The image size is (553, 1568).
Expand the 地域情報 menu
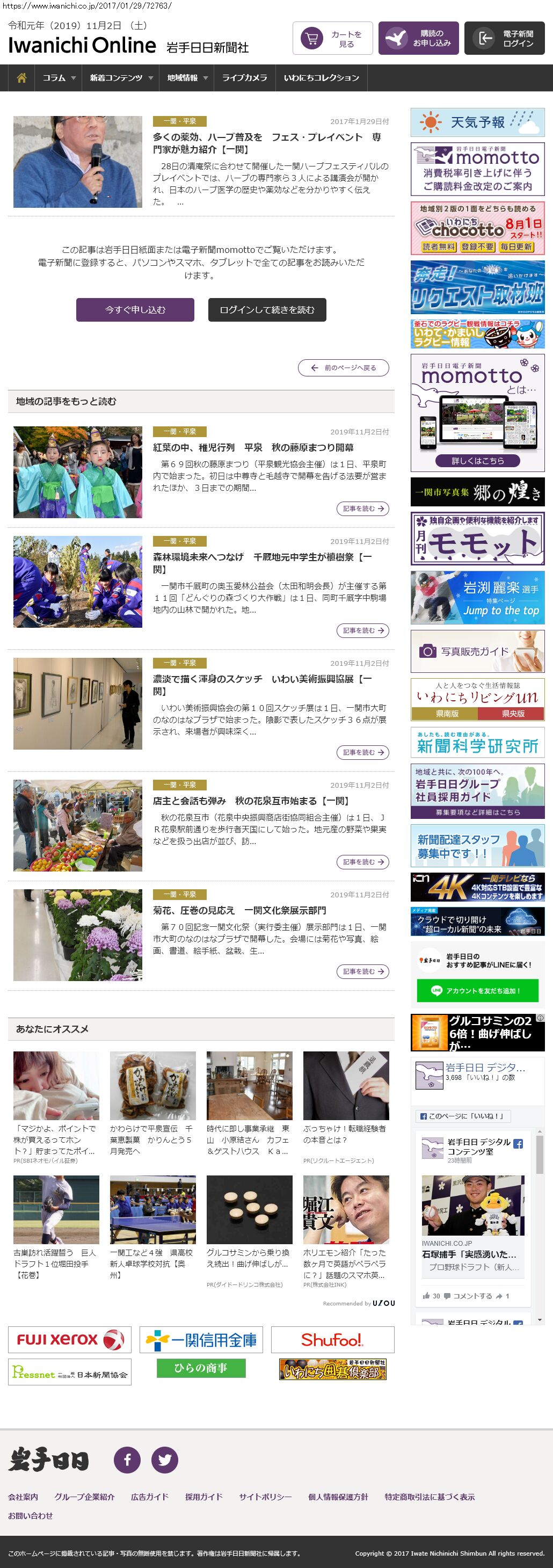tap(187, 78)
